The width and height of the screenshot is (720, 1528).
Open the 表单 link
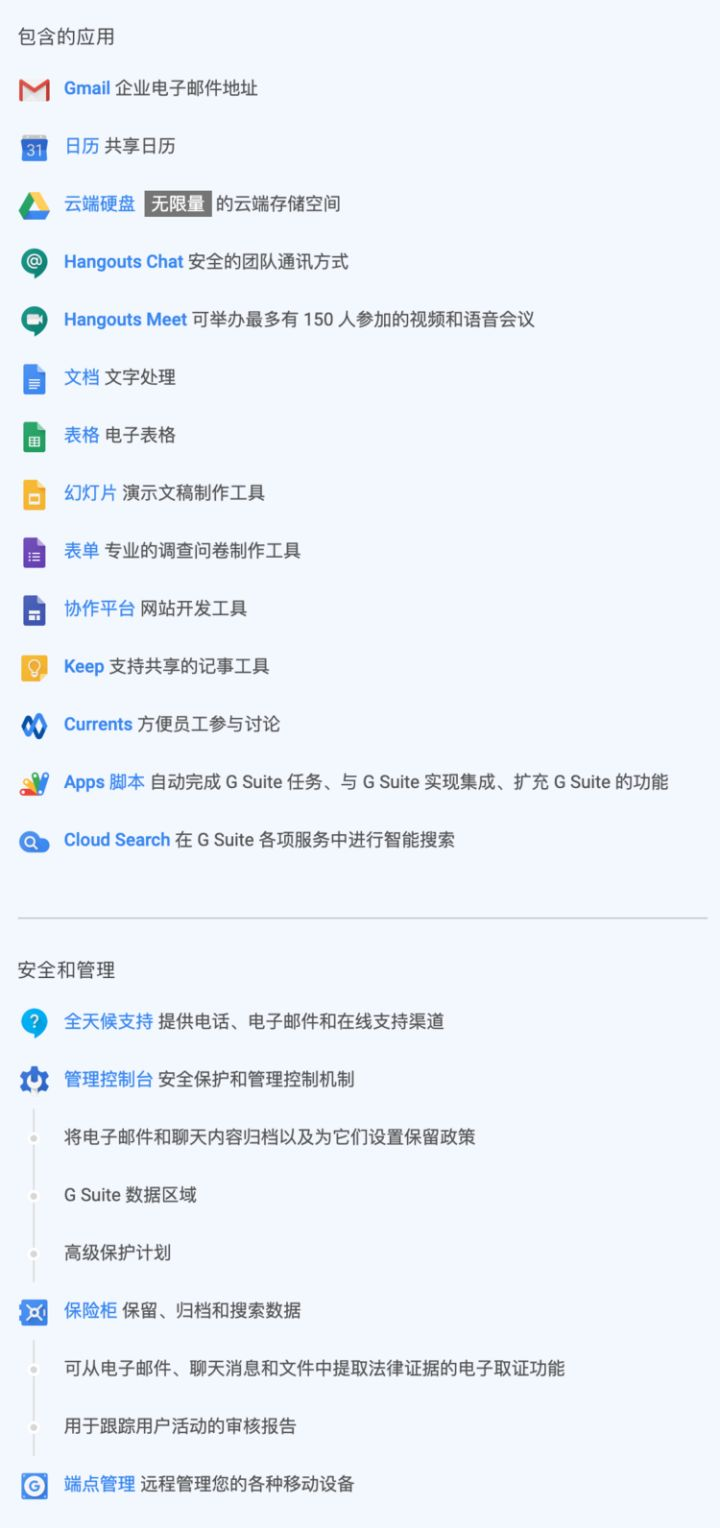(x=82, y=551)
